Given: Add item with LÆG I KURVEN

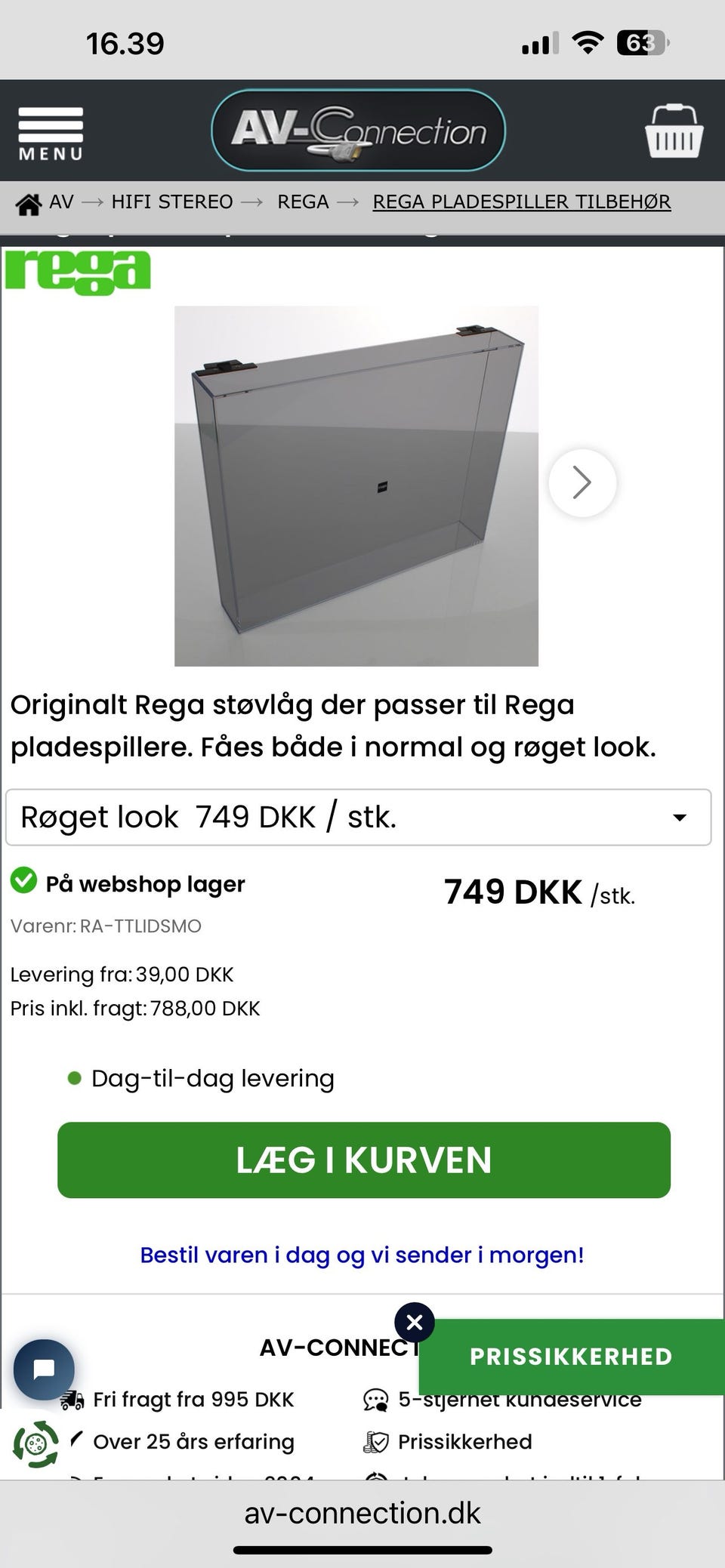Looking at the screenshot, I should coord(363,1160).
